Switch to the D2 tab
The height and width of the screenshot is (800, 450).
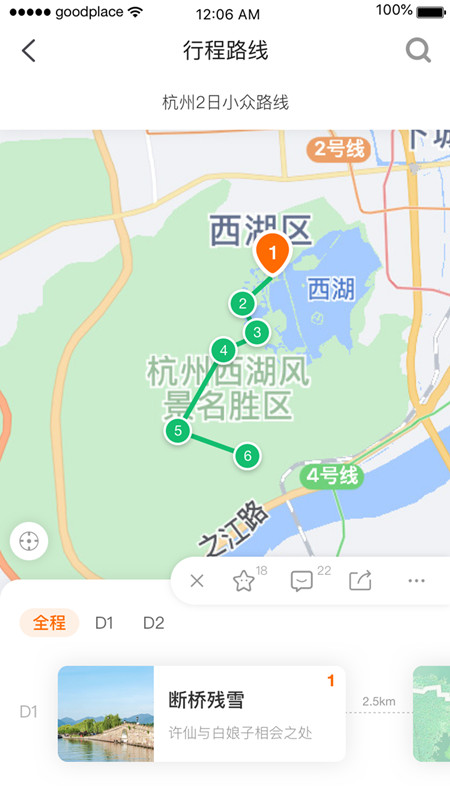click(x=154, y=622)
